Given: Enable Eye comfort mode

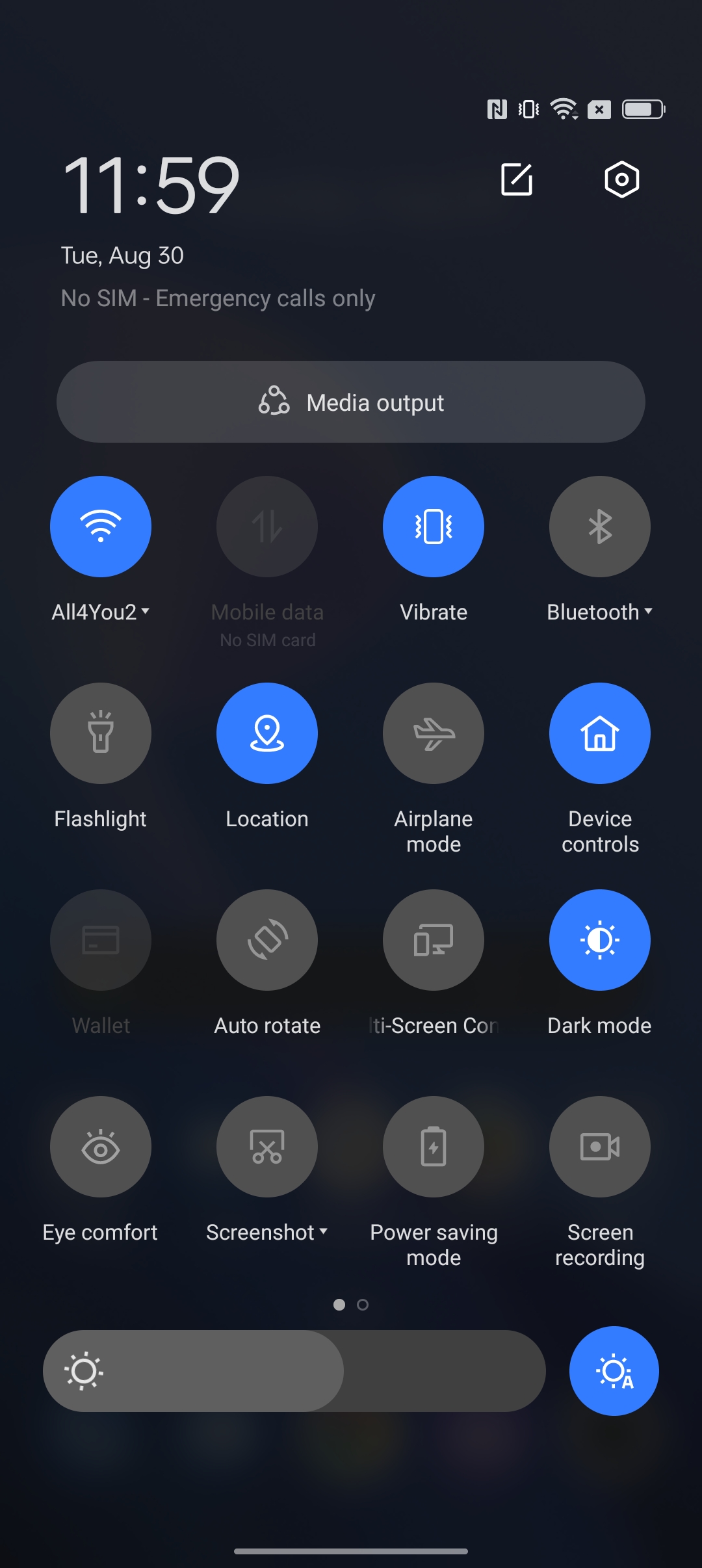Looking at the screenshot, I should 101,1147.
